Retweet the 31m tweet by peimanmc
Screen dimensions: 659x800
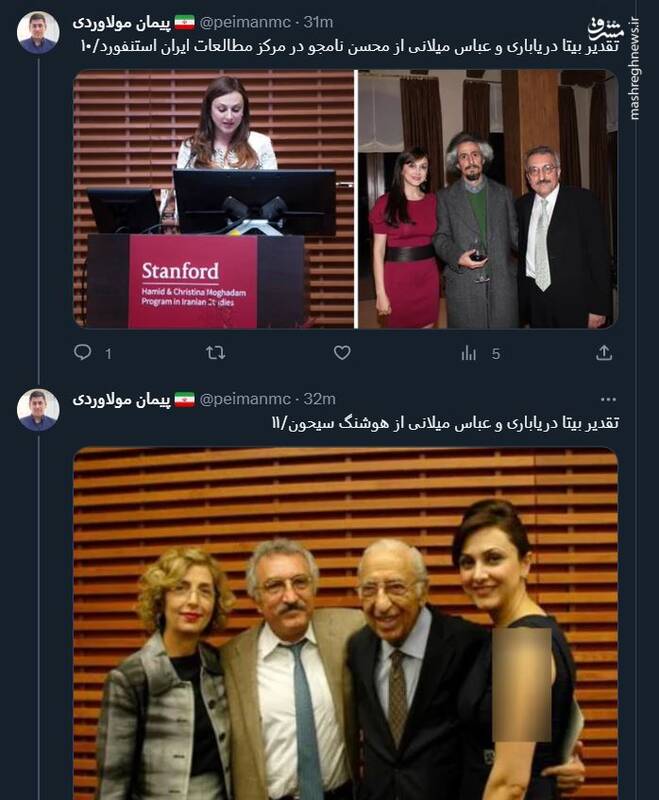[x=215, y=353]
